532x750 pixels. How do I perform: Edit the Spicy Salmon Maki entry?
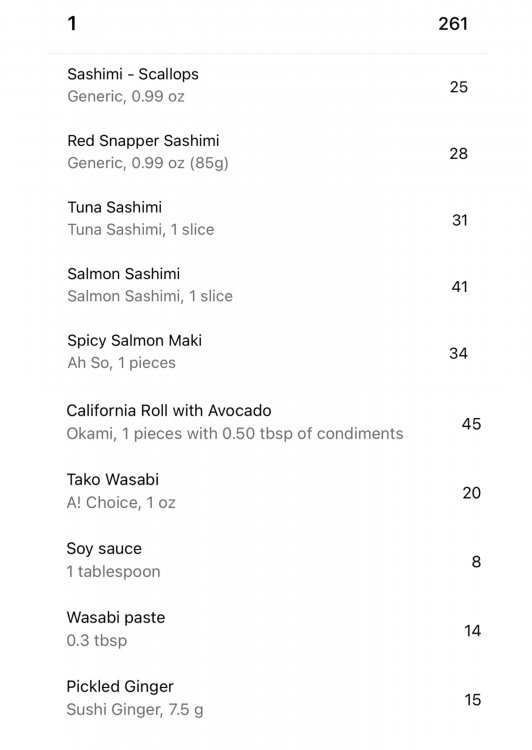[267, 352]
